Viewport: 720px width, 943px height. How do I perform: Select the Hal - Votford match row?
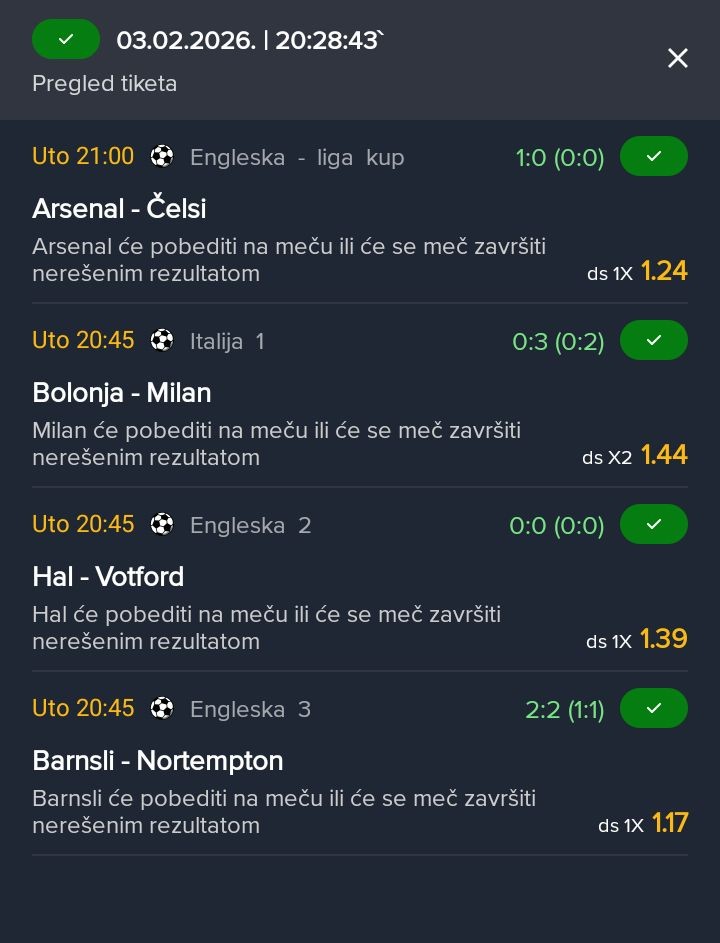click(x=108, y=577)
